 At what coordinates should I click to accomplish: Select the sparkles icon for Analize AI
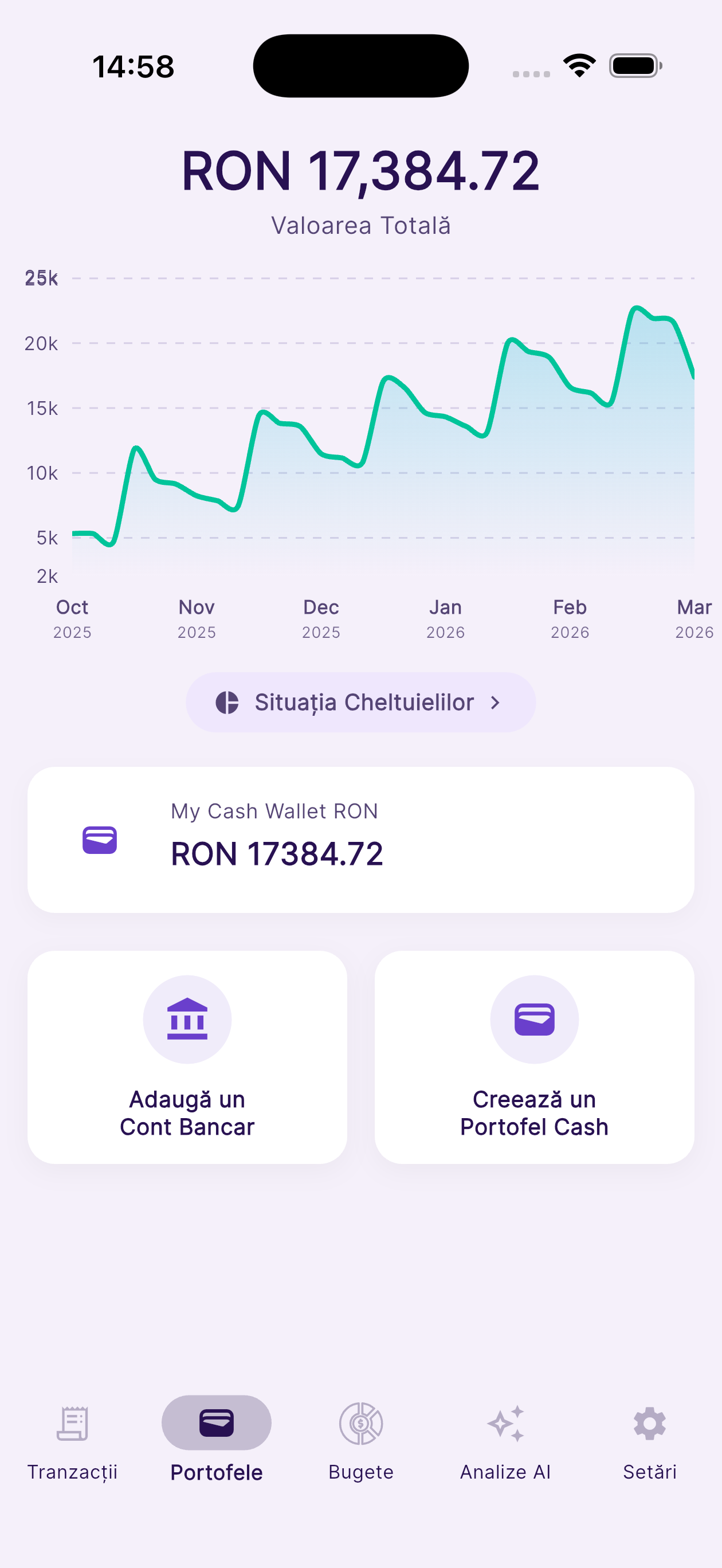pyautogui.click(x=505, y=1424)
